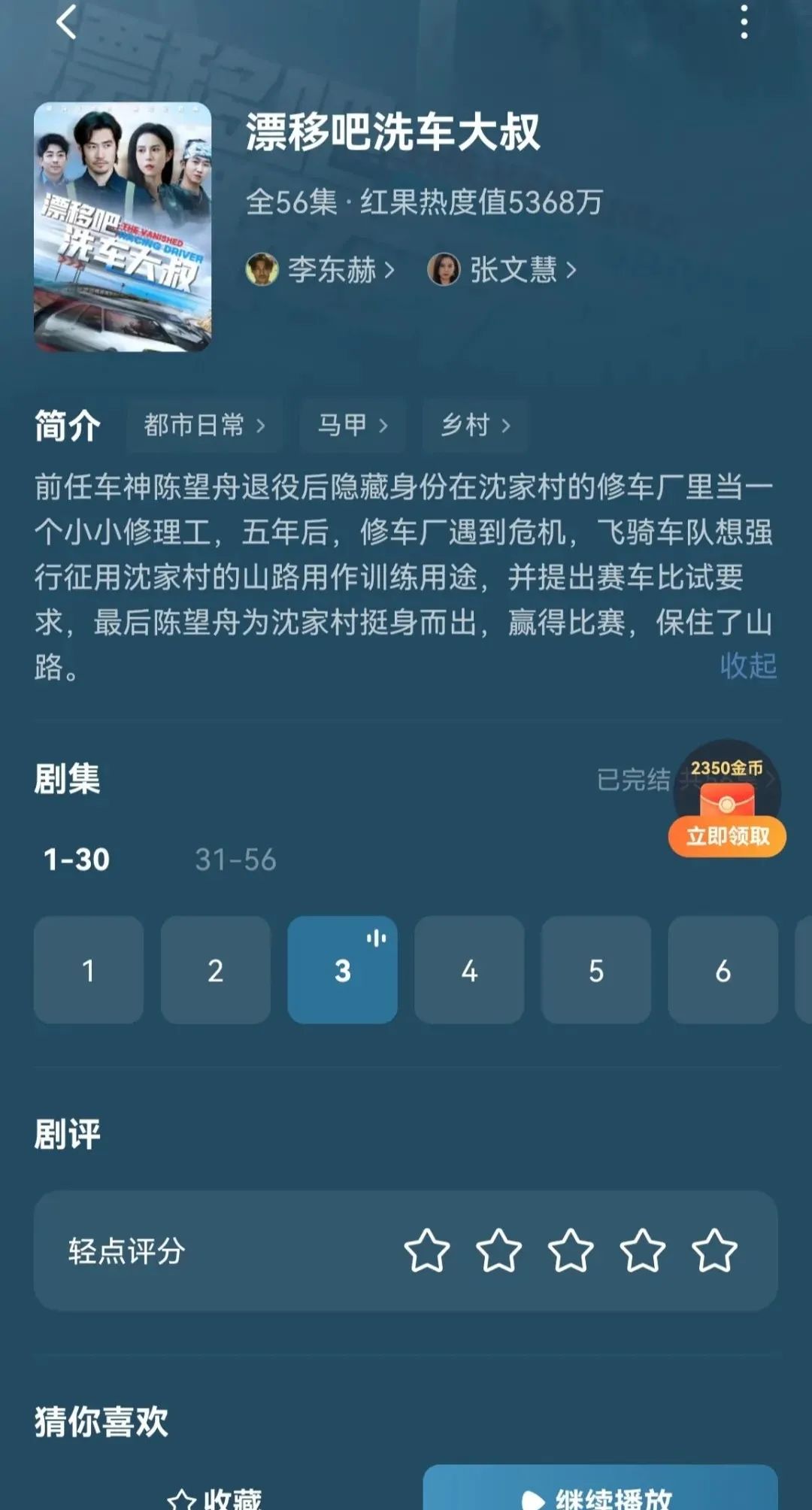Play episode 6
Screen dimensions: 812x1510
click(723, 970)
